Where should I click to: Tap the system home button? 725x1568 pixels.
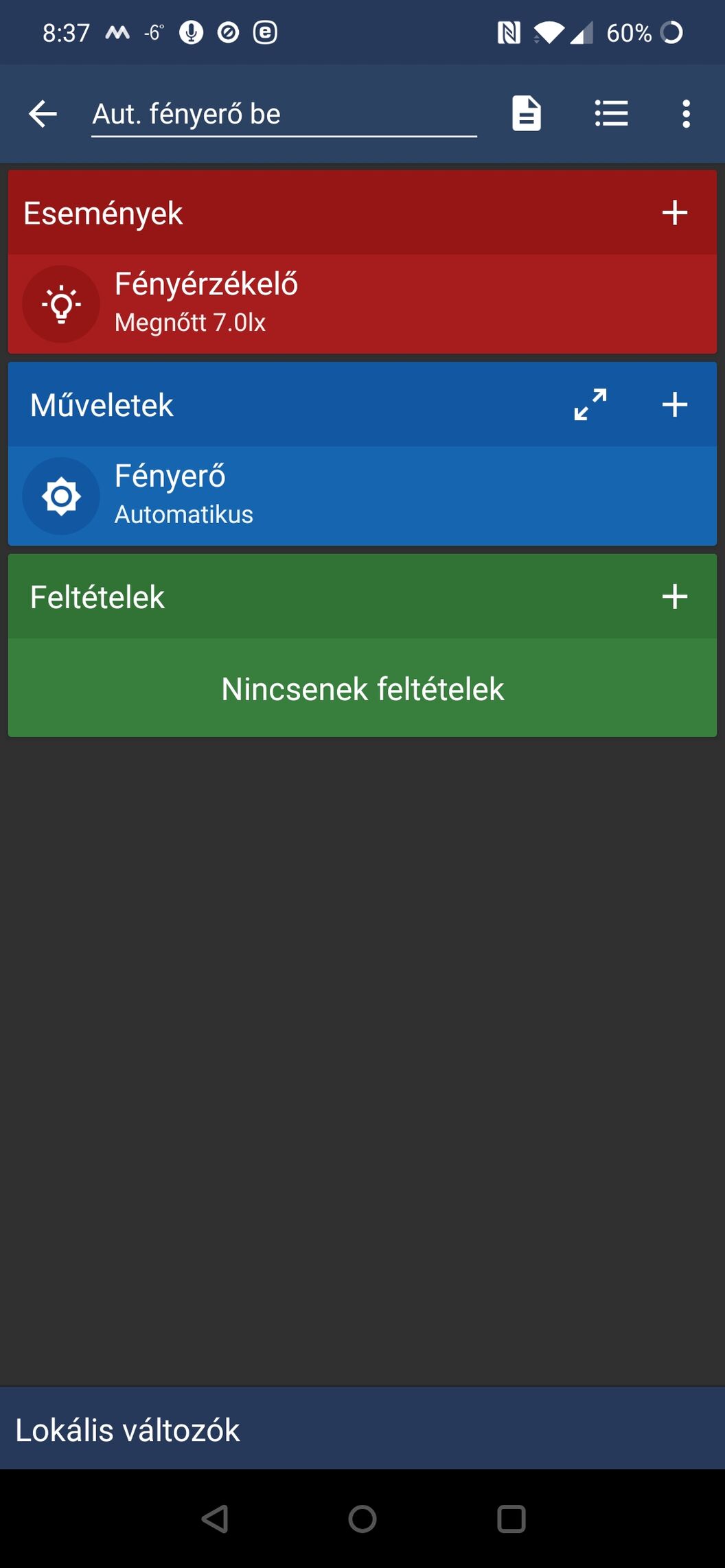(x=362, y=1519)
